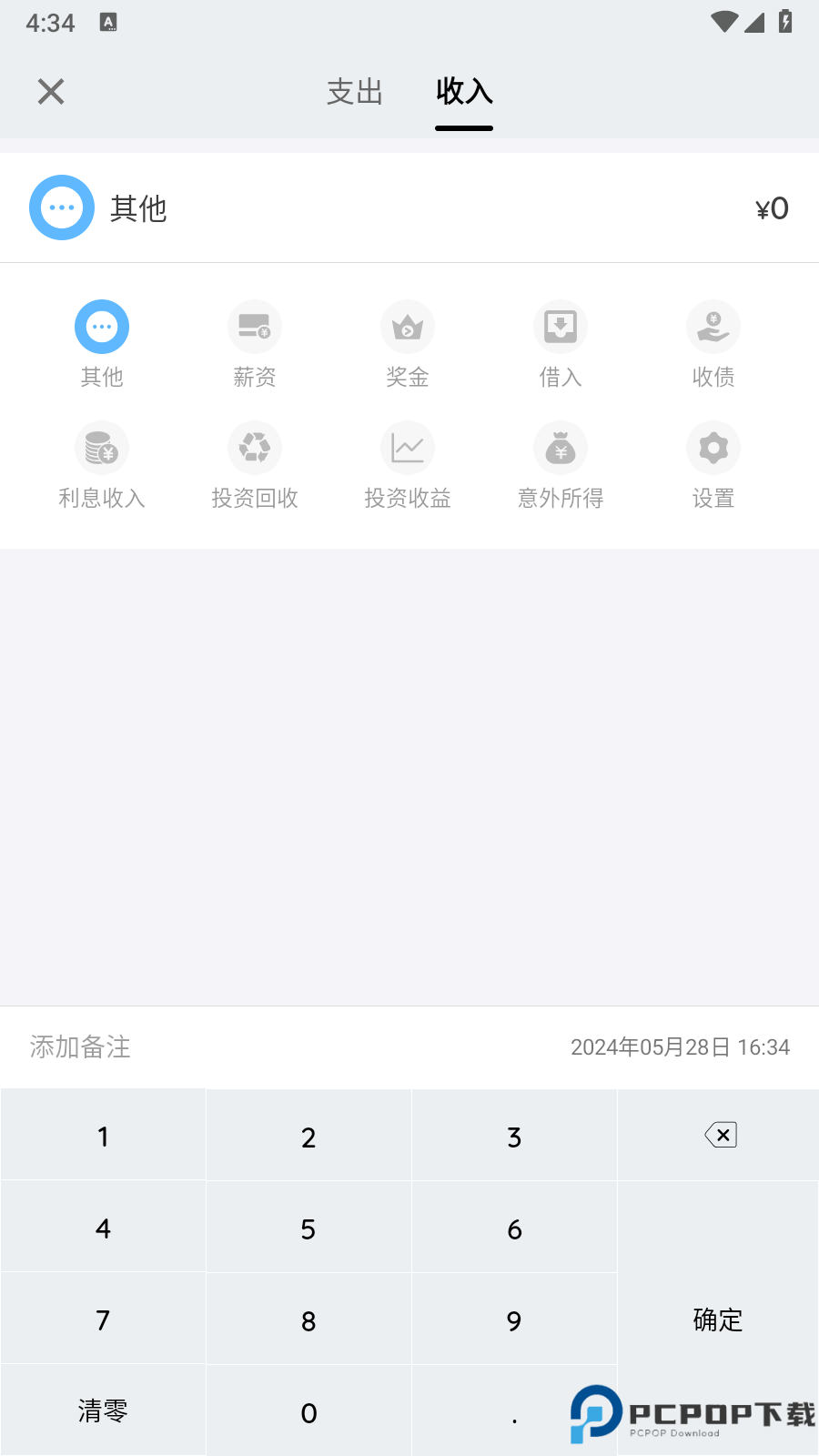Switch to the 支出 expense tab
Image resolution: width=819 pixels, height=1456 pixels.
(x=354, y=92)
